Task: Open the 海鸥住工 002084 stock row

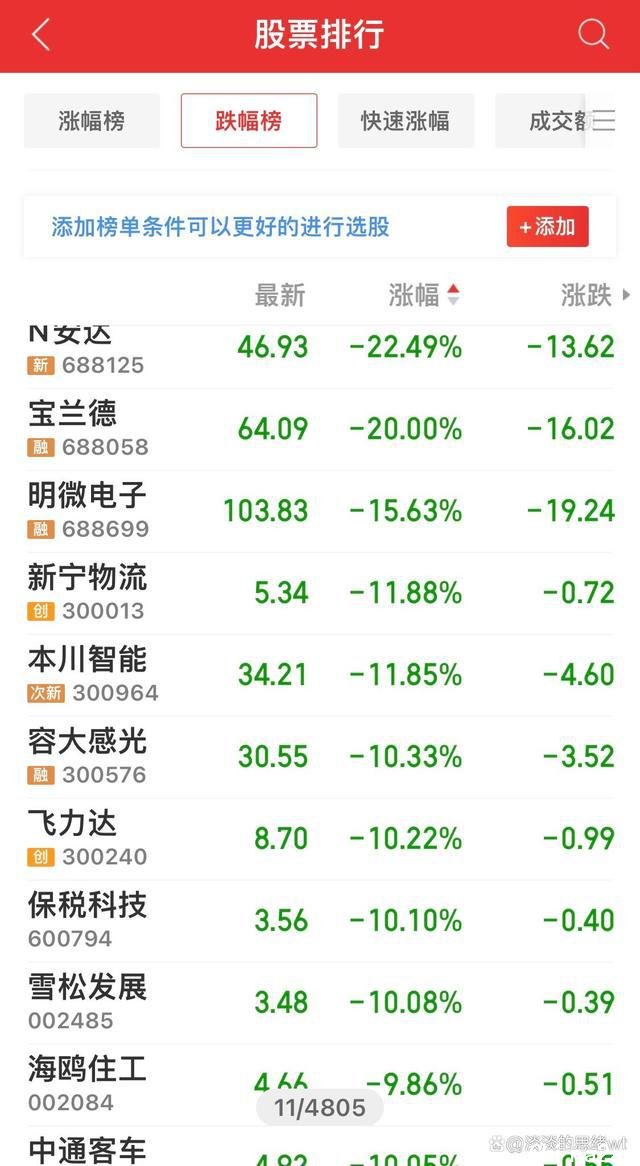Action: [x=320, y=1084]
